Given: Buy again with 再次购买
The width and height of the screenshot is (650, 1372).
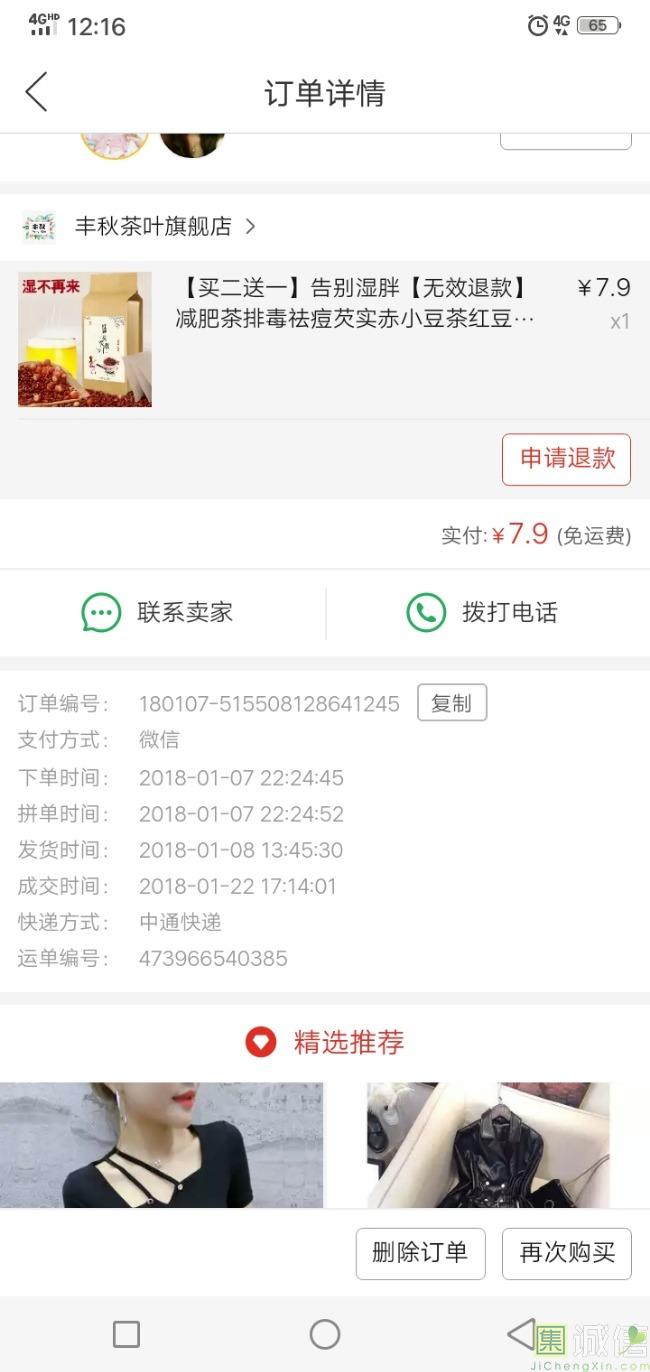Looking at the screenshot, I should (x=566, y=1253).
